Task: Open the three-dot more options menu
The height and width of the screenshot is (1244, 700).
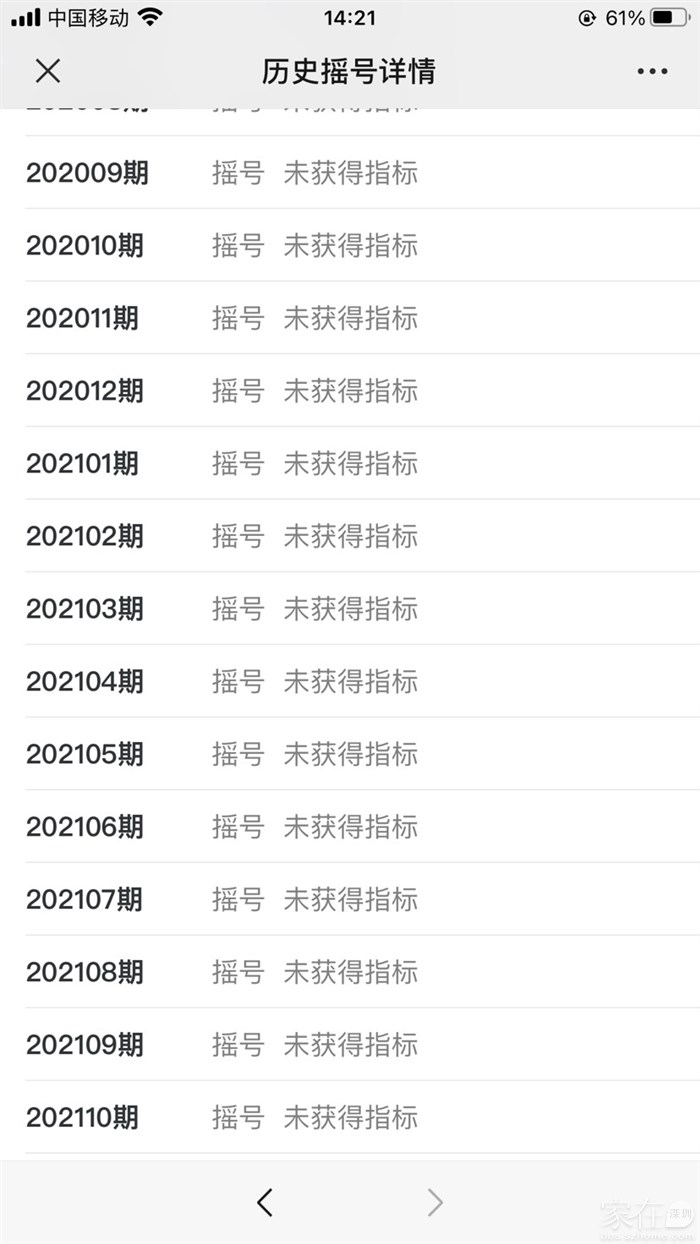Action: click(652, 71)
